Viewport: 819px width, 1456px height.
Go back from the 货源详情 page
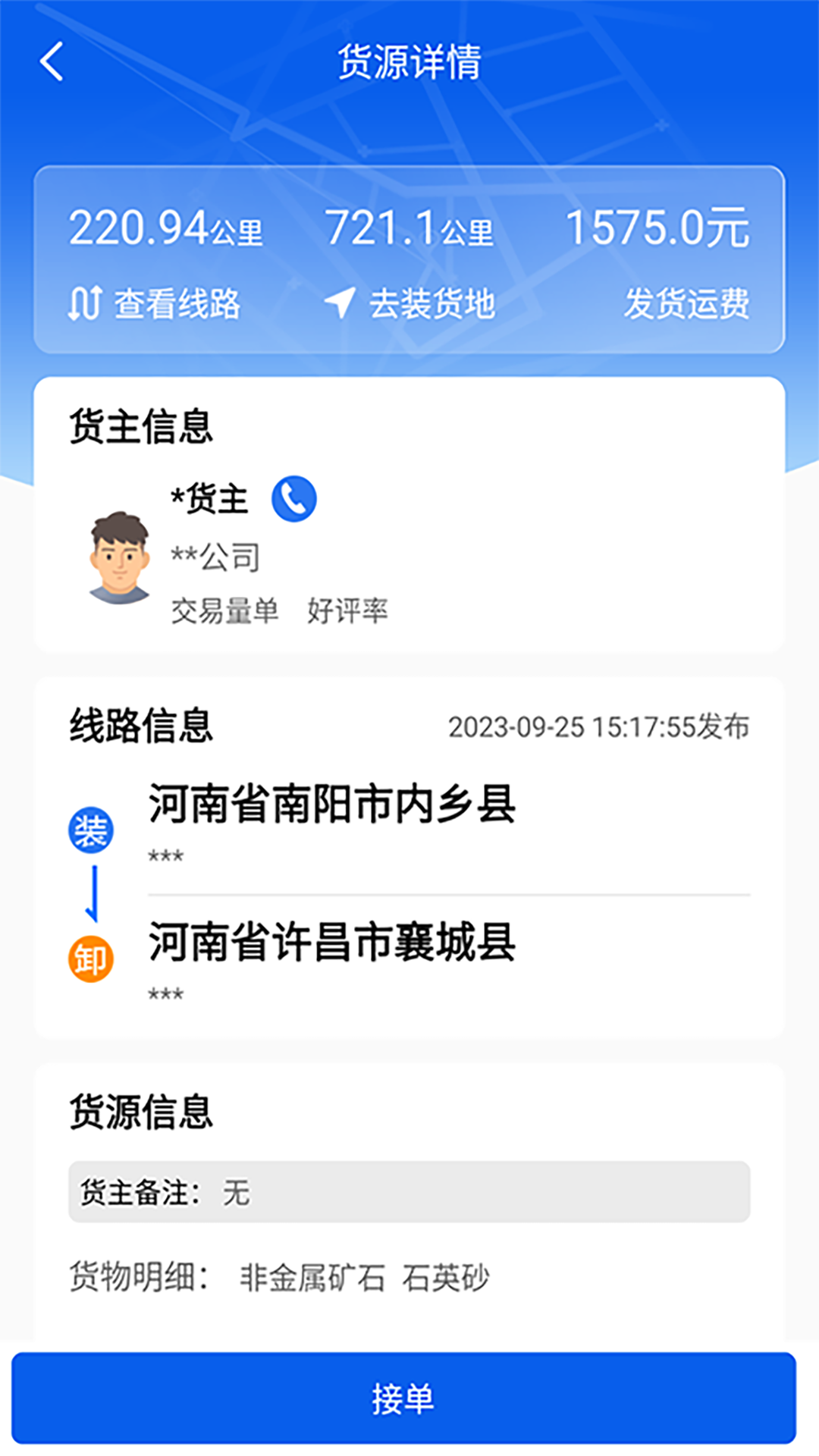(52, 62)
